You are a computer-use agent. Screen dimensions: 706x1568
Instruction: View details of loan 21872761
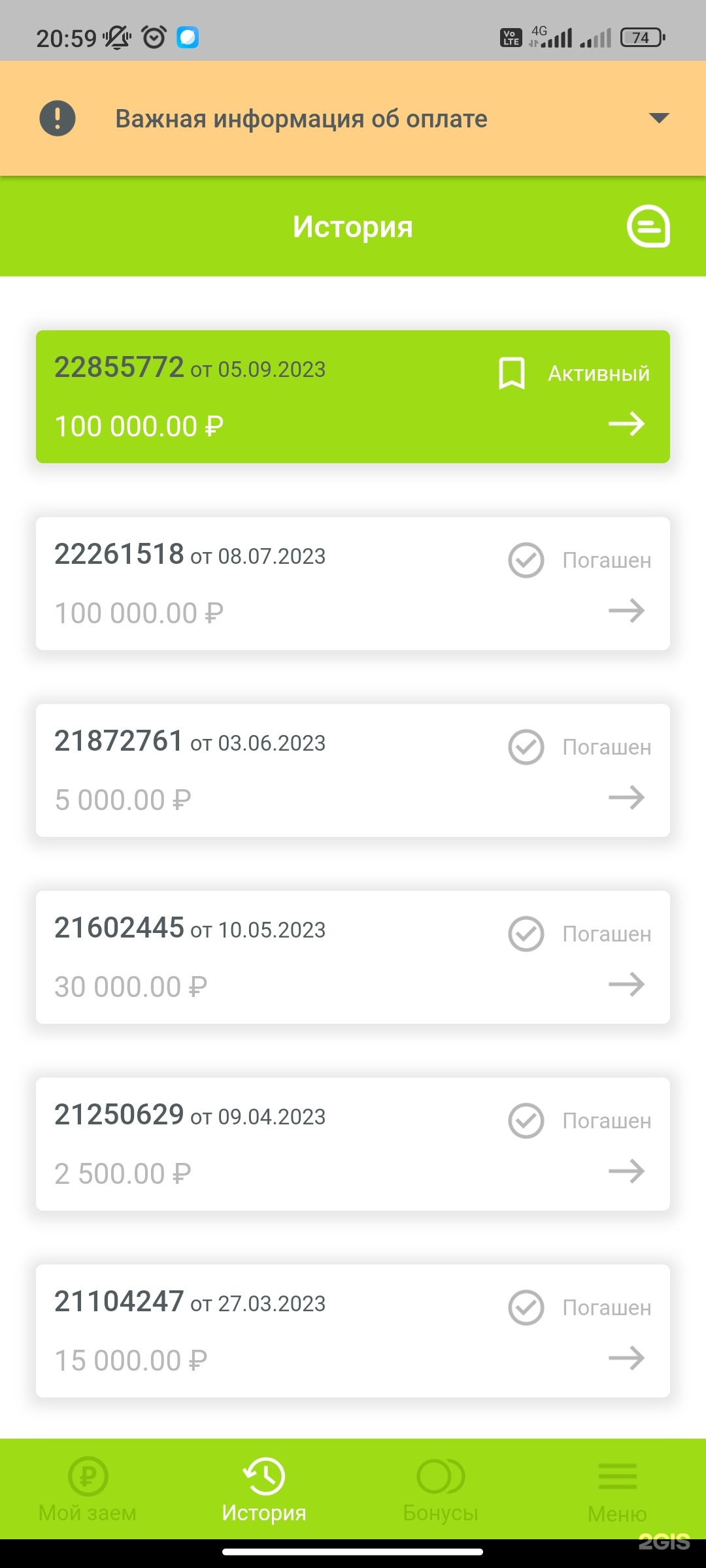pos(353,770)
